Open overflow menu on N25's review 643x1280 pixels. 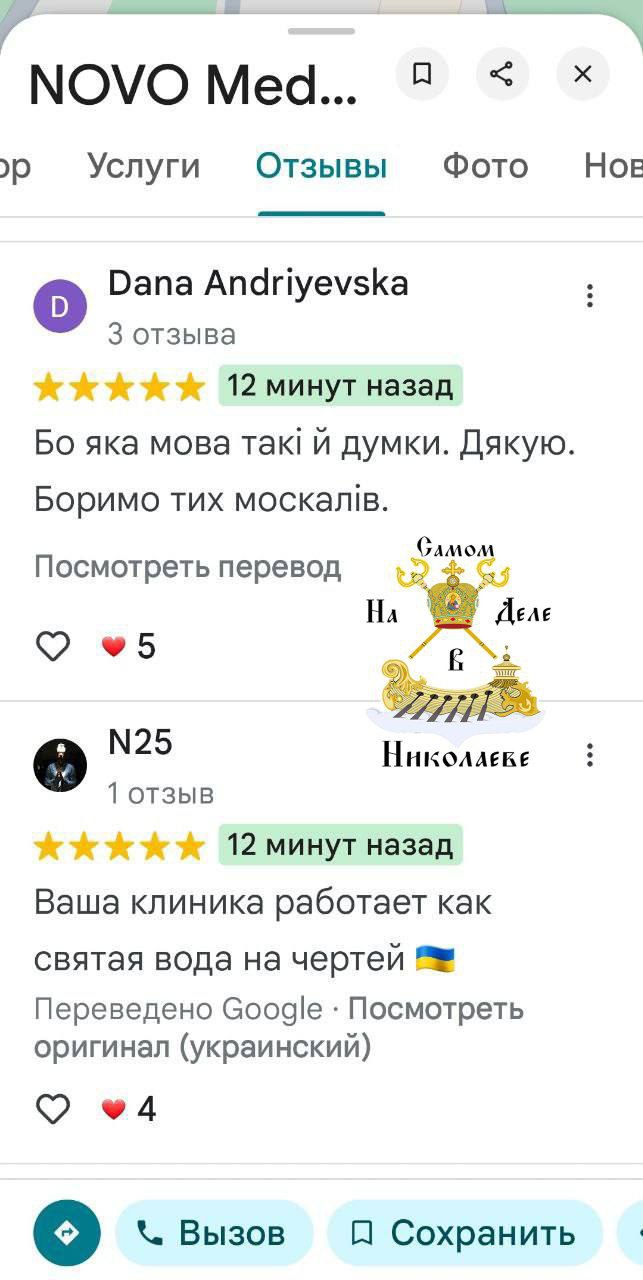click(590, 755)
